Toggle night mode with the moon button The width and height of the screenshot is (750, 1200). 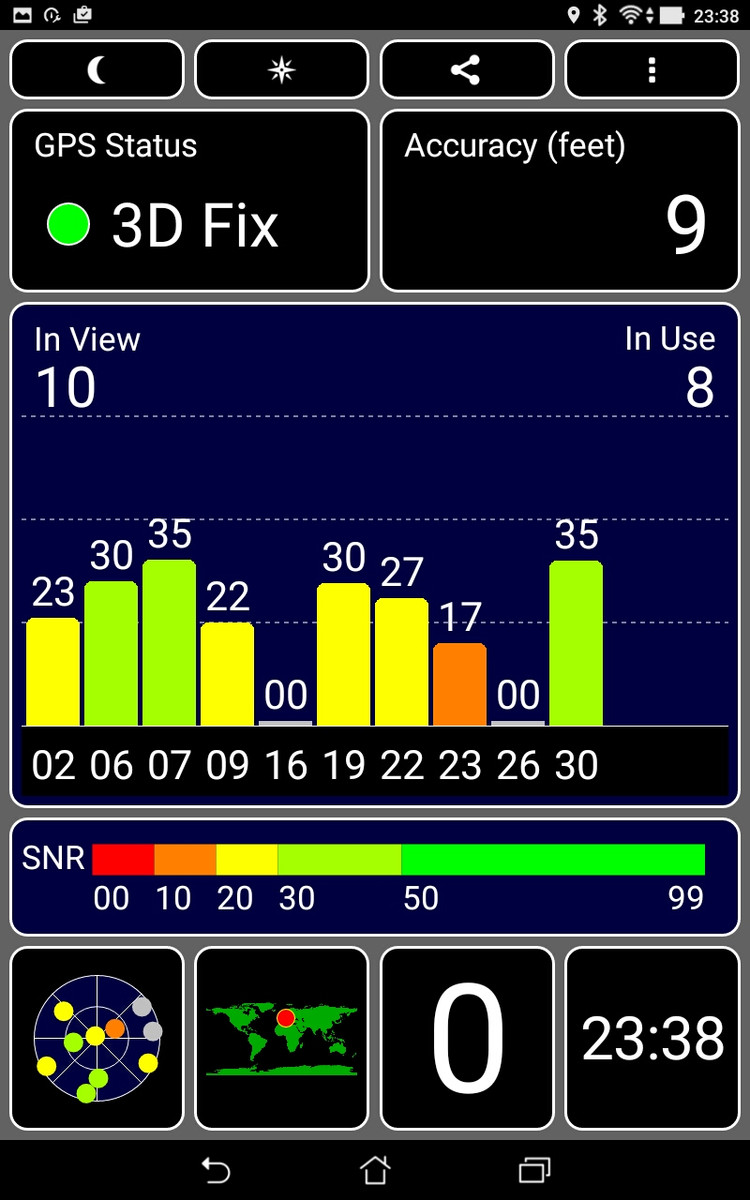pyautogui.click(x=97, y=69)
